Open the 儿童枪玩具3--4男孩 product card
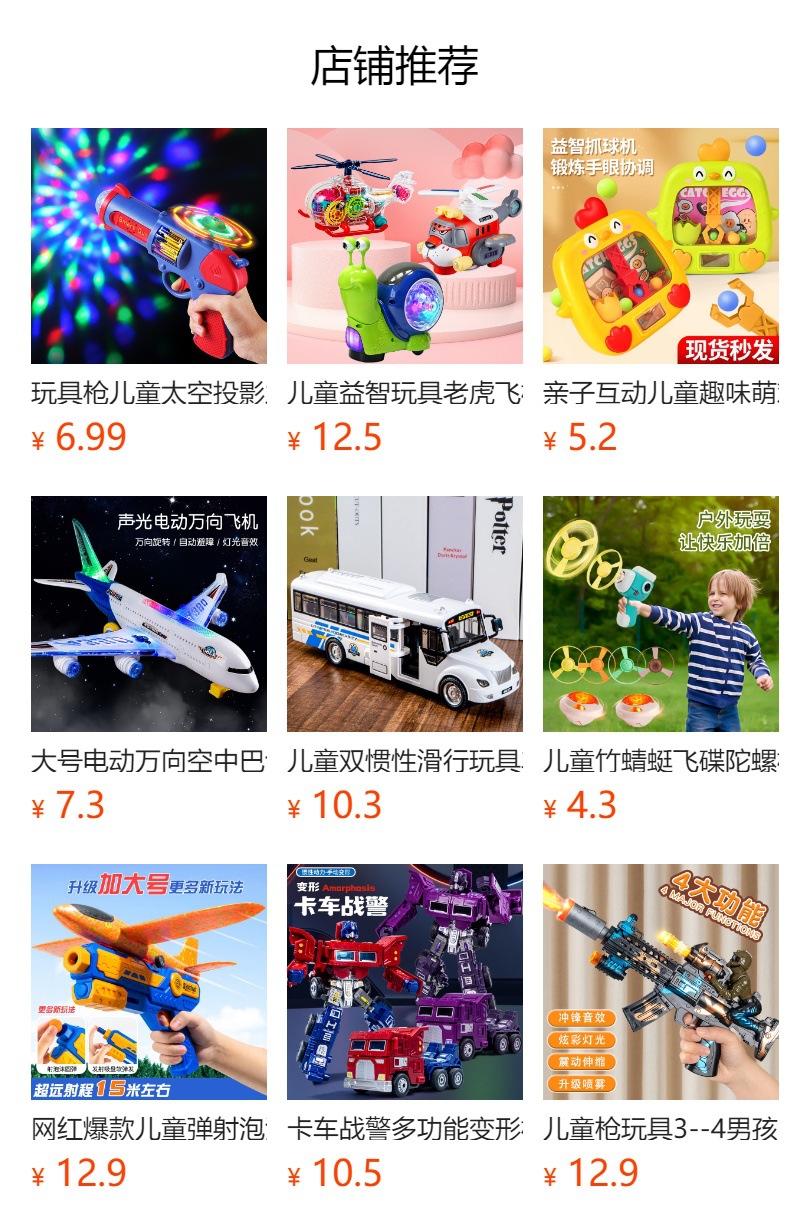 click(660, 982)
